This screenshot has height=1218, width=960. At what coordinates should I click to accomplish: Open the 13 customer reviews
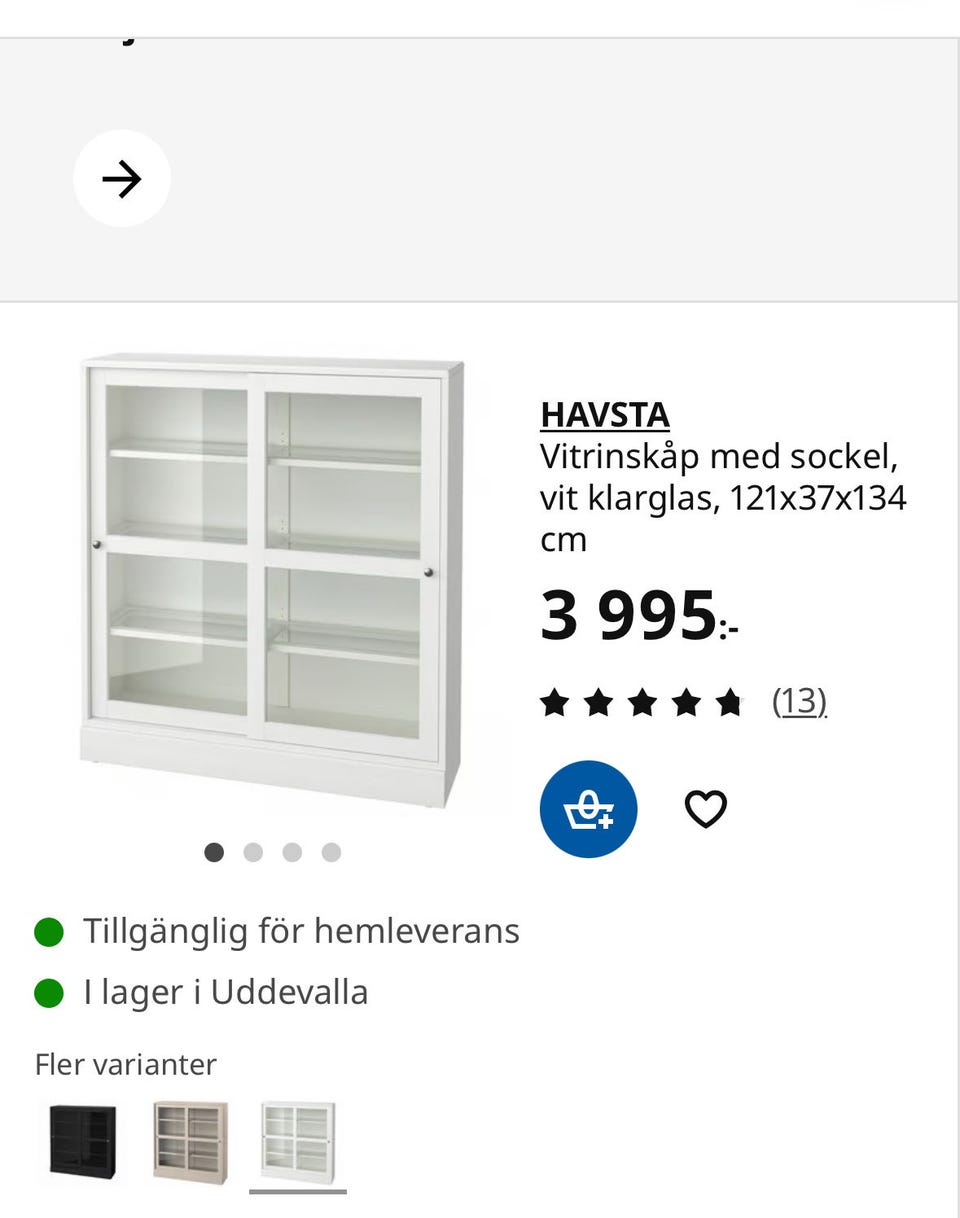pos(799,702)
